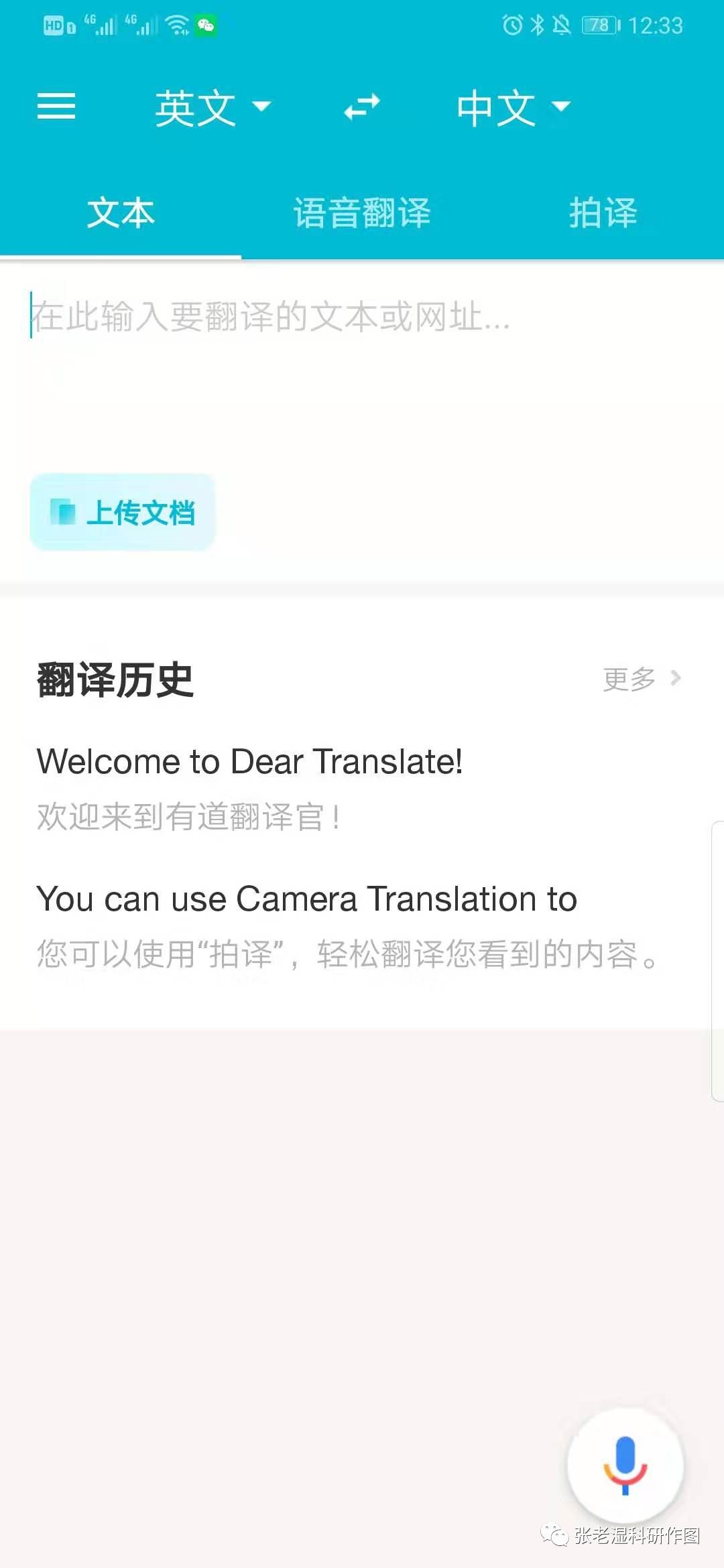This screenshot has width=724, height=1568.
Task: Switch to the 拍译 tab
Action: (603, 213)
